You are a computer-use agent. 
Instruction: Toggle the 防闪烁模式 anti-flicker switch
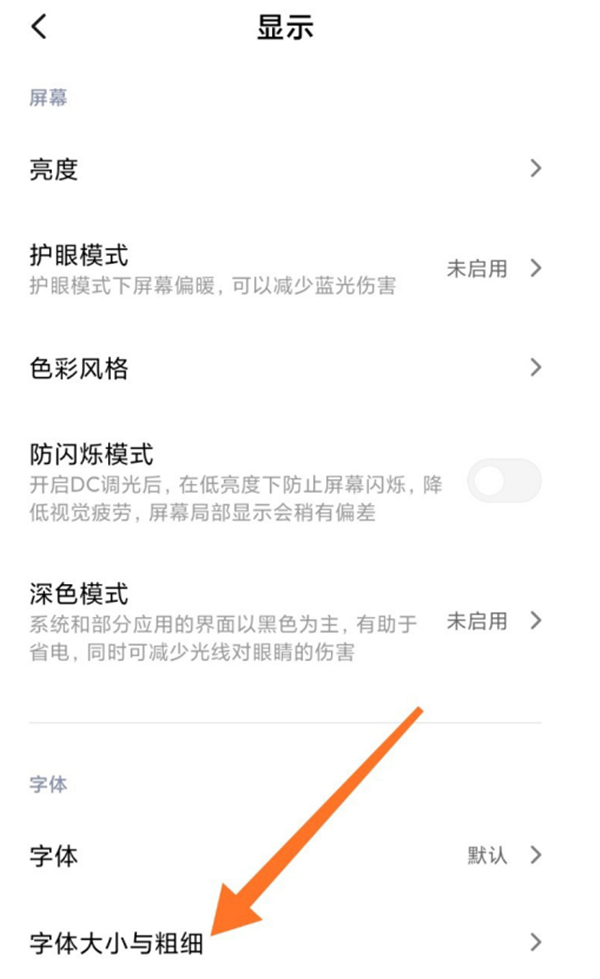tap(506, 482)
